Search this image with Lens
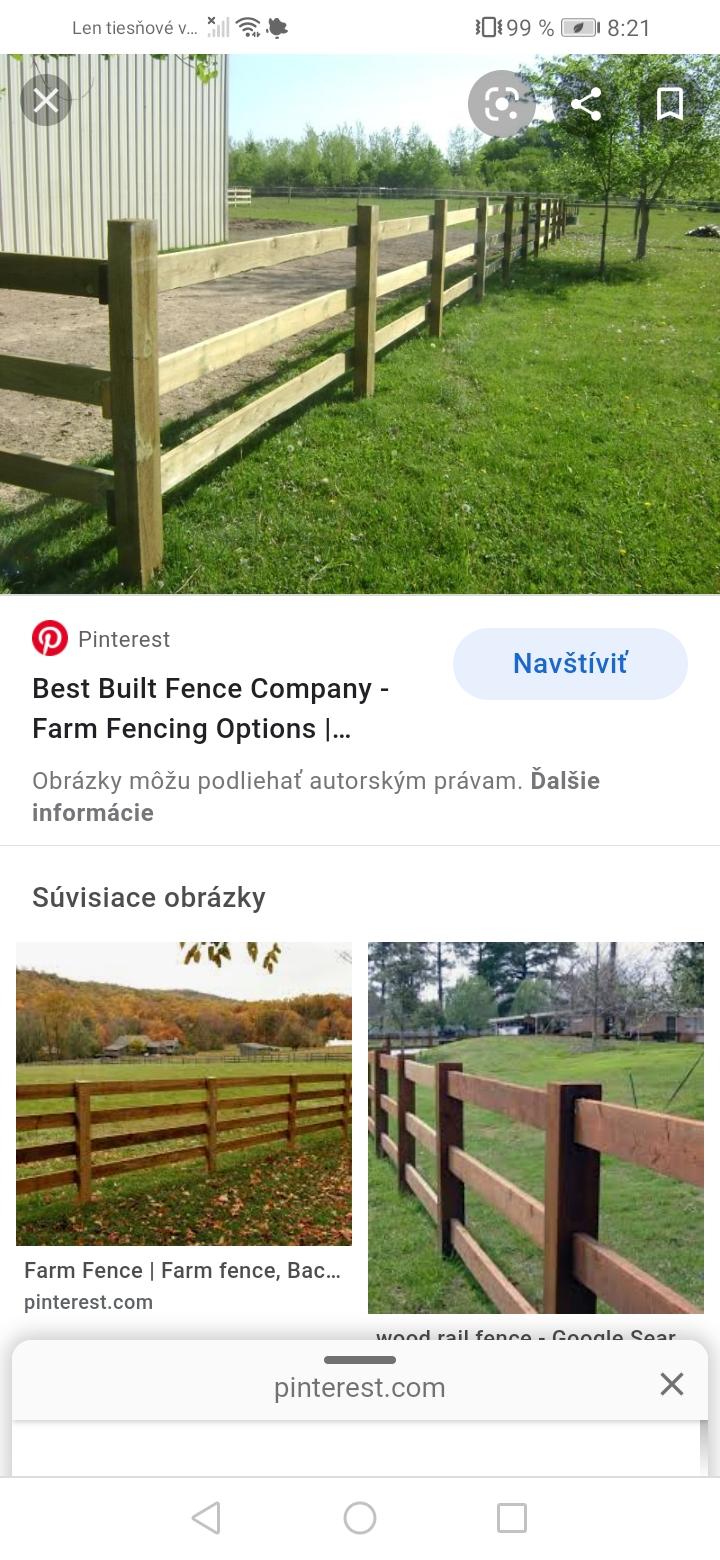Viewport: 720px width, 1560px height. (502, 103)
